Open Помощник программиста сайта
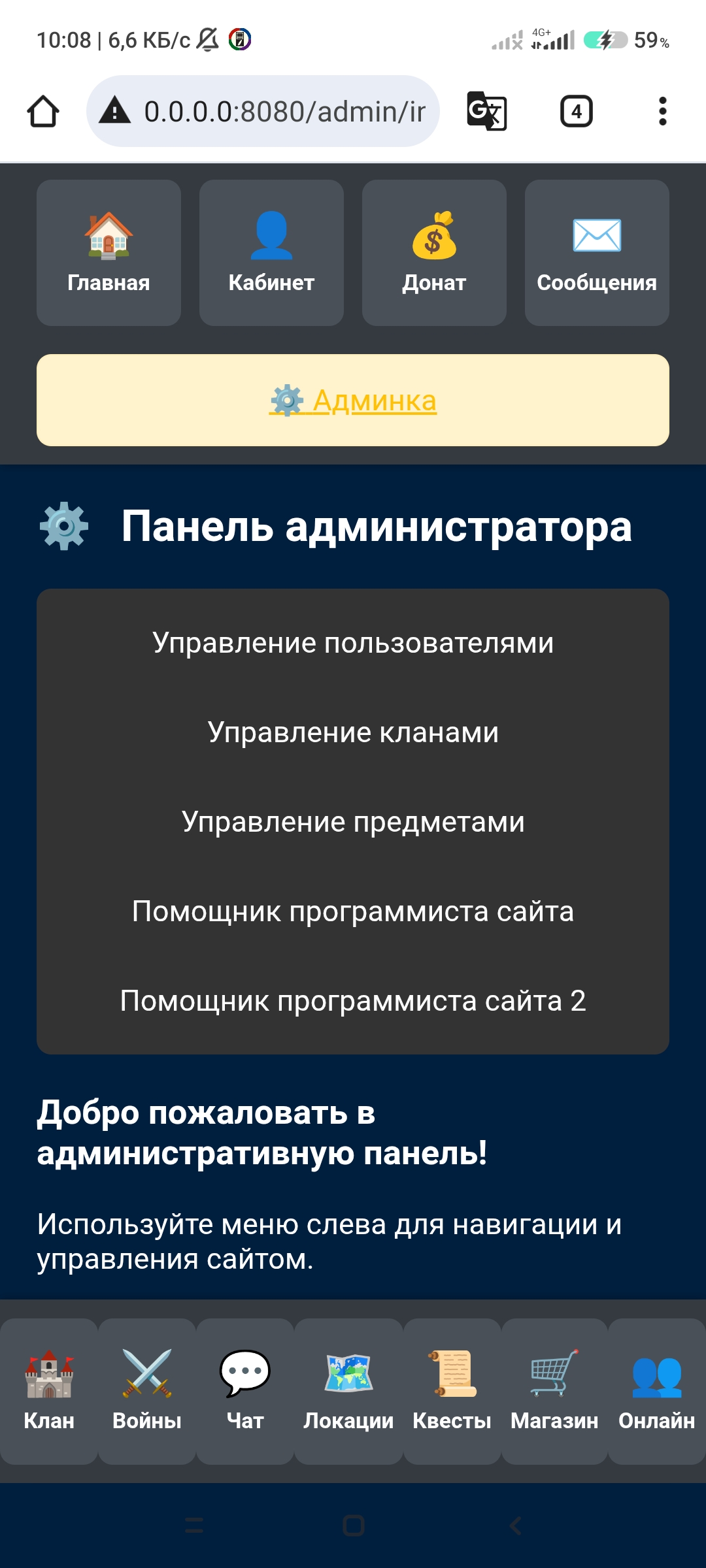The height and width of the screenshot is (1568, 706). tap(353, 911)
